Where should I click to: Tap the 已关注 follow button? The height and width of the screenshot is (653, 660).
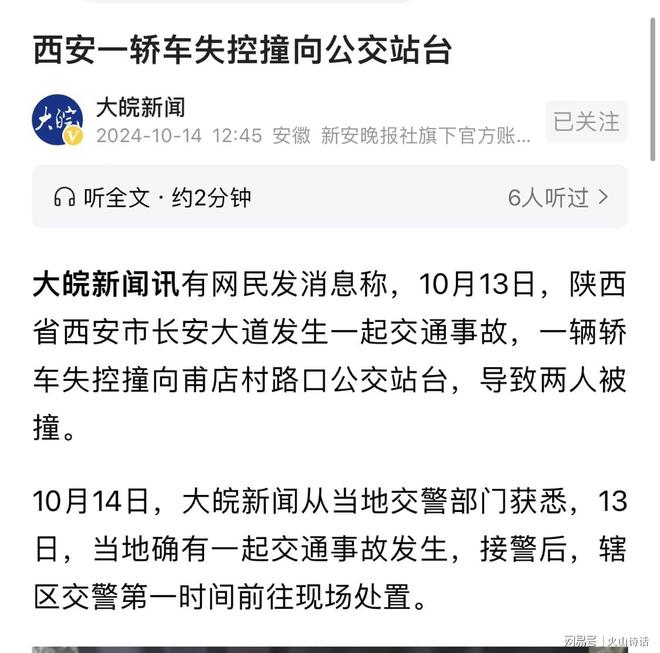586,122
